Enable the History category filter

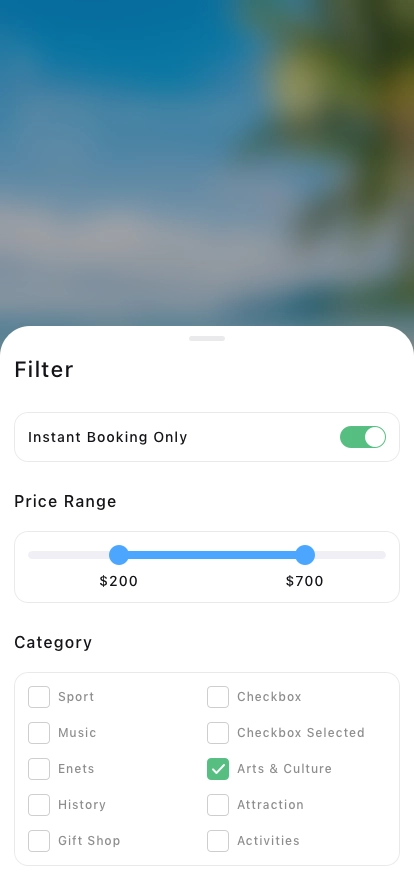coord(39,805)
